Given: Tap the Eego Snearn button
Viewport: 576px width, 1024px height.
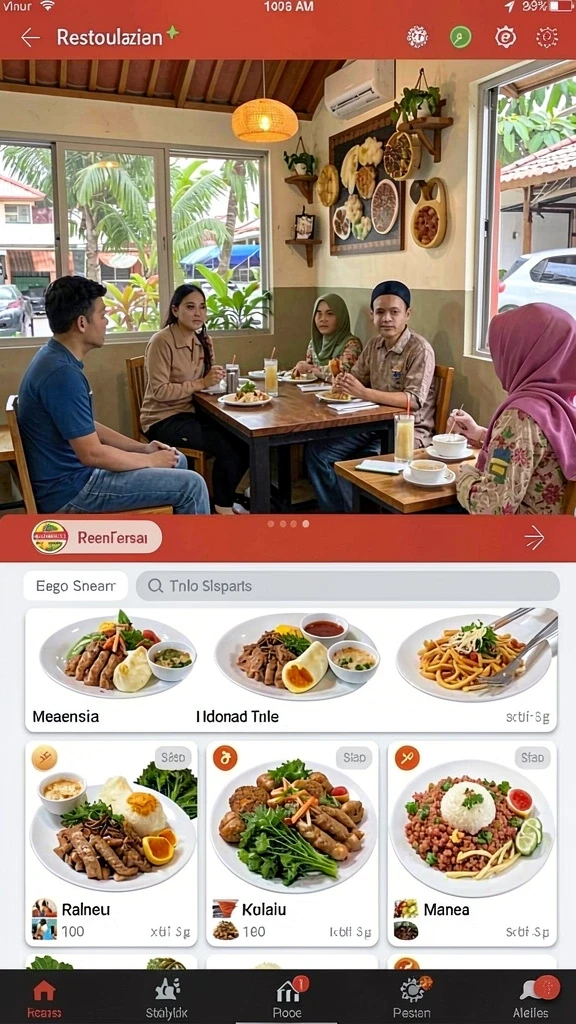Looking at the screenshot, I should click(x=76, y=586).
